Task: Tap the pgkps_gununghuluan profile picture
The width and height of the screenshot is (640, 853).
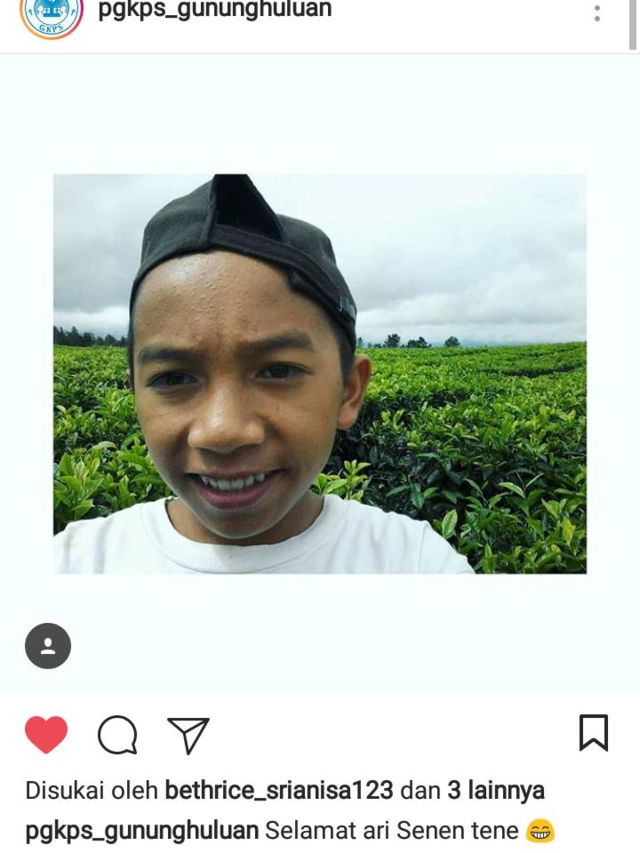Action: (x=51, y=16)
